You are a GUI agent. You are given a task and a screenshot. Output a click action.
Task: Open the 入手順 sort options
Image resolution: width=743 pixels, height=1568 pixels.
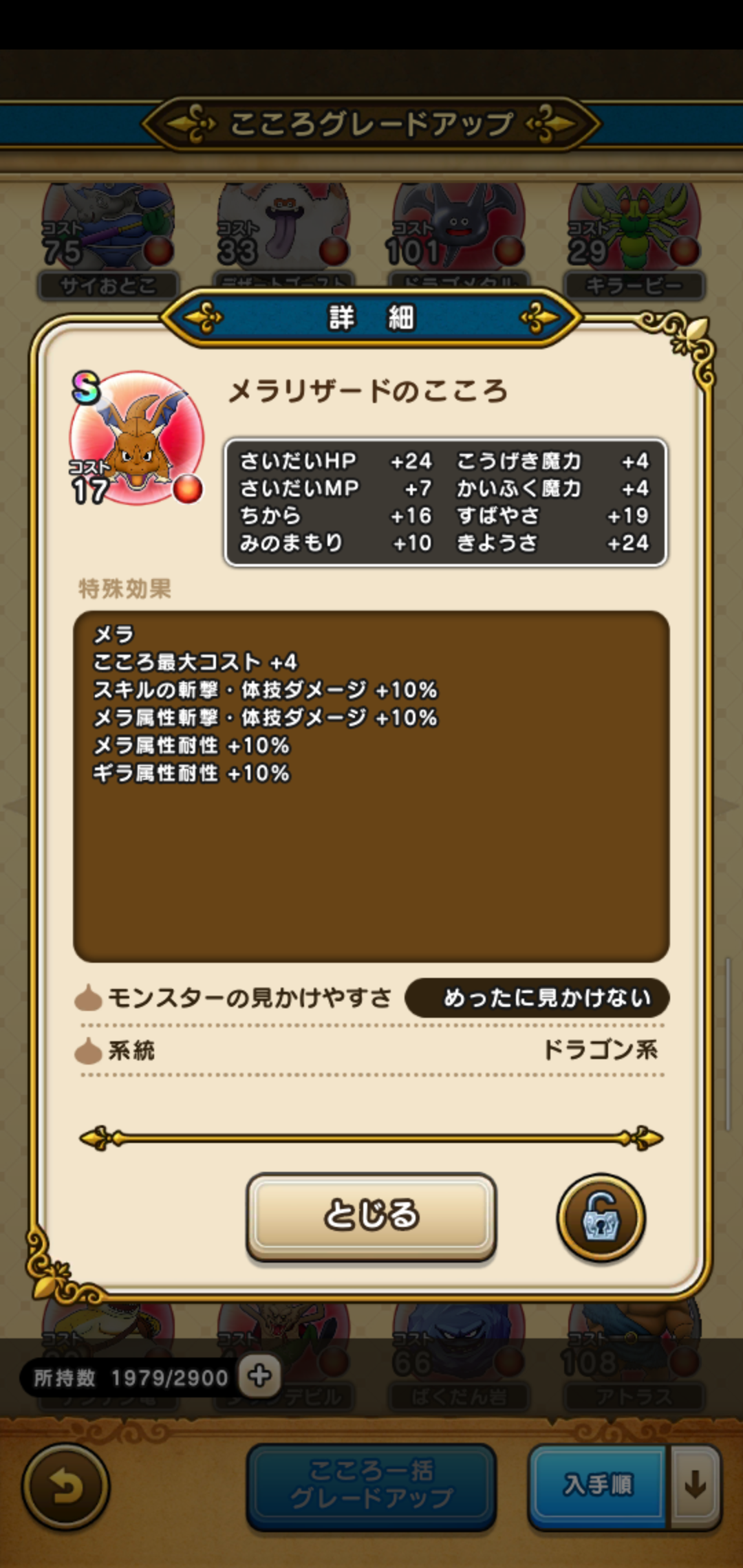(x=598, y=1487)
